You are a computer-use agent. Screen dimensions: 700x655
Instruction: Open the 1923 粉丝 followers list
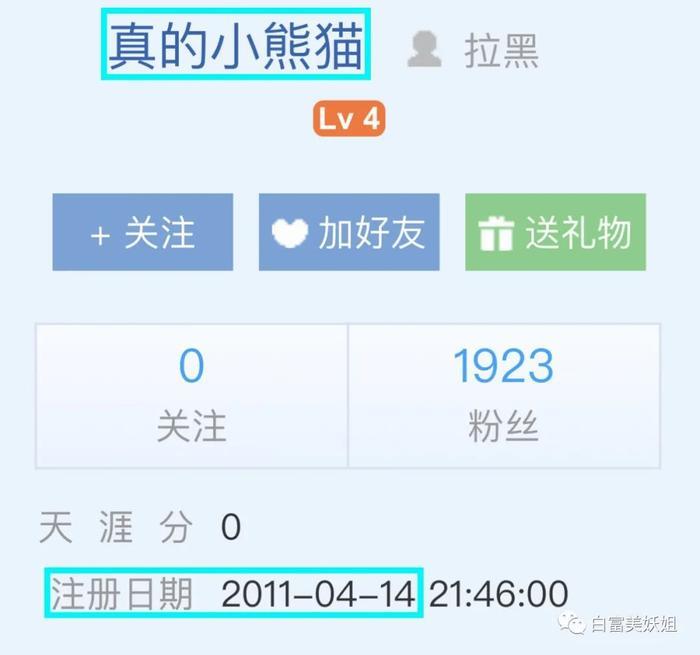click(x=503, y=396)
